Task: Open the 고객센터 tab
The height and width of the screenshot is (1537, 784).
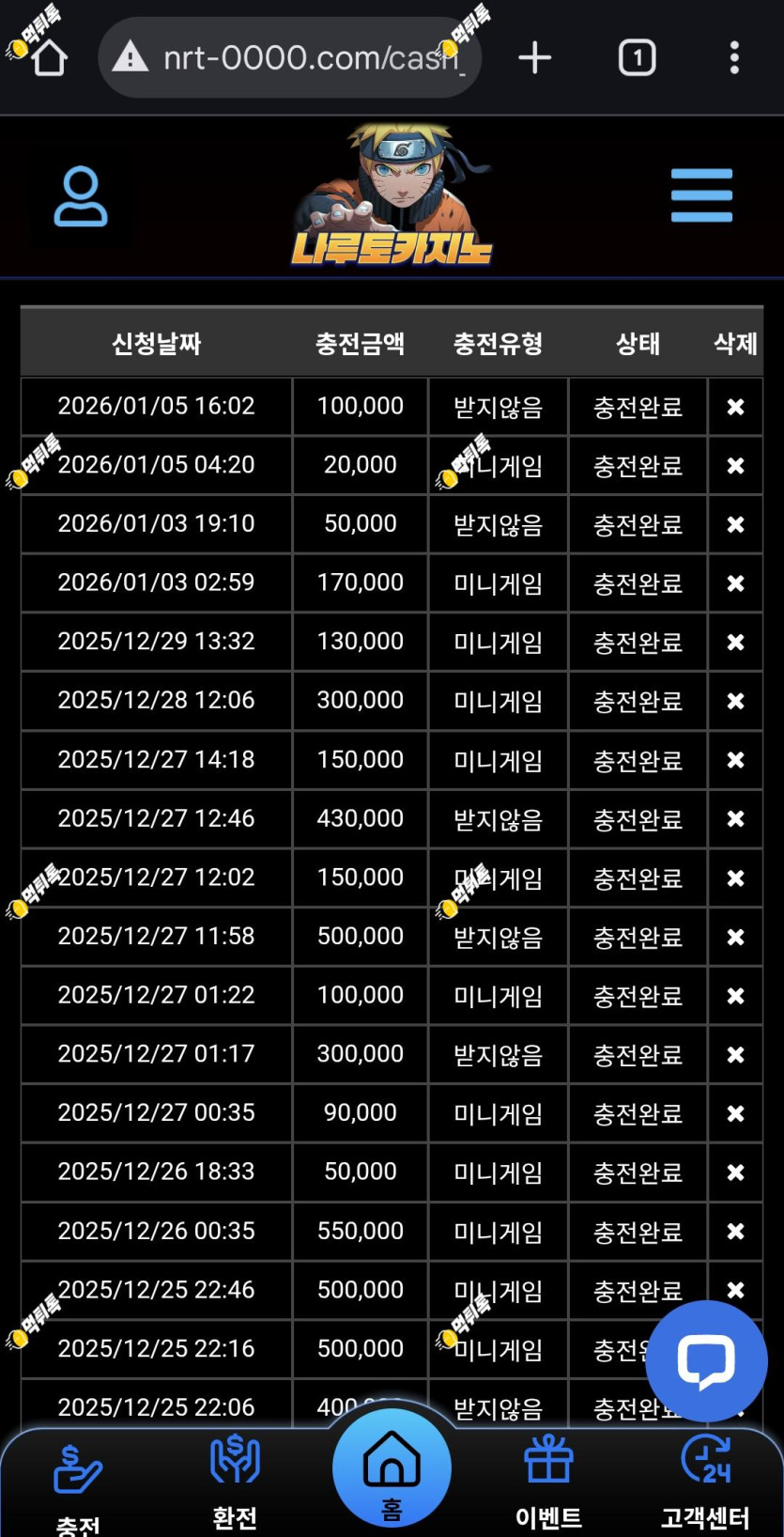Action: [x=705, y=1480]
